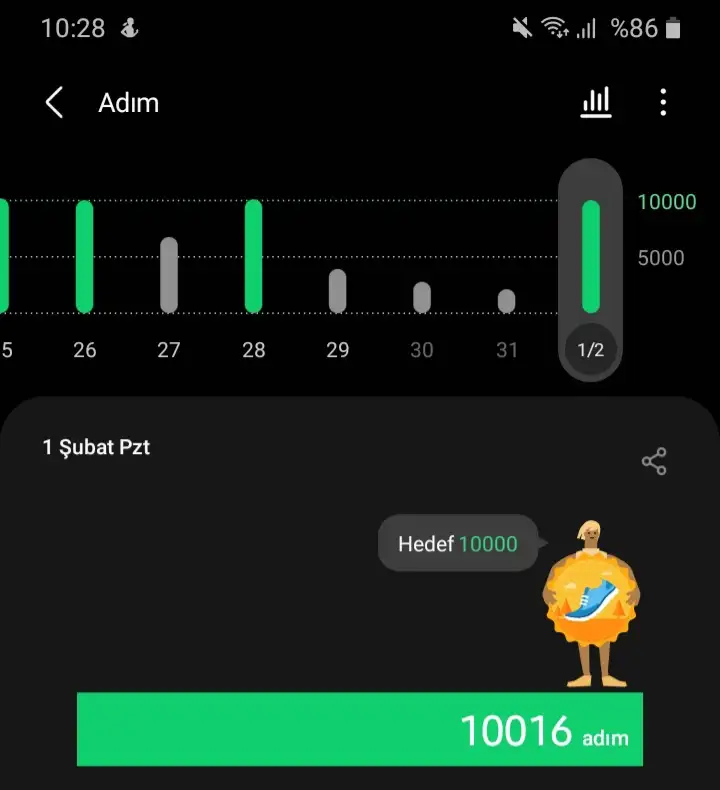Image resolution: width=720 pixels, height=790 pixels.
Task: Select the bar for day 28
Action: (x=254, y=257)
